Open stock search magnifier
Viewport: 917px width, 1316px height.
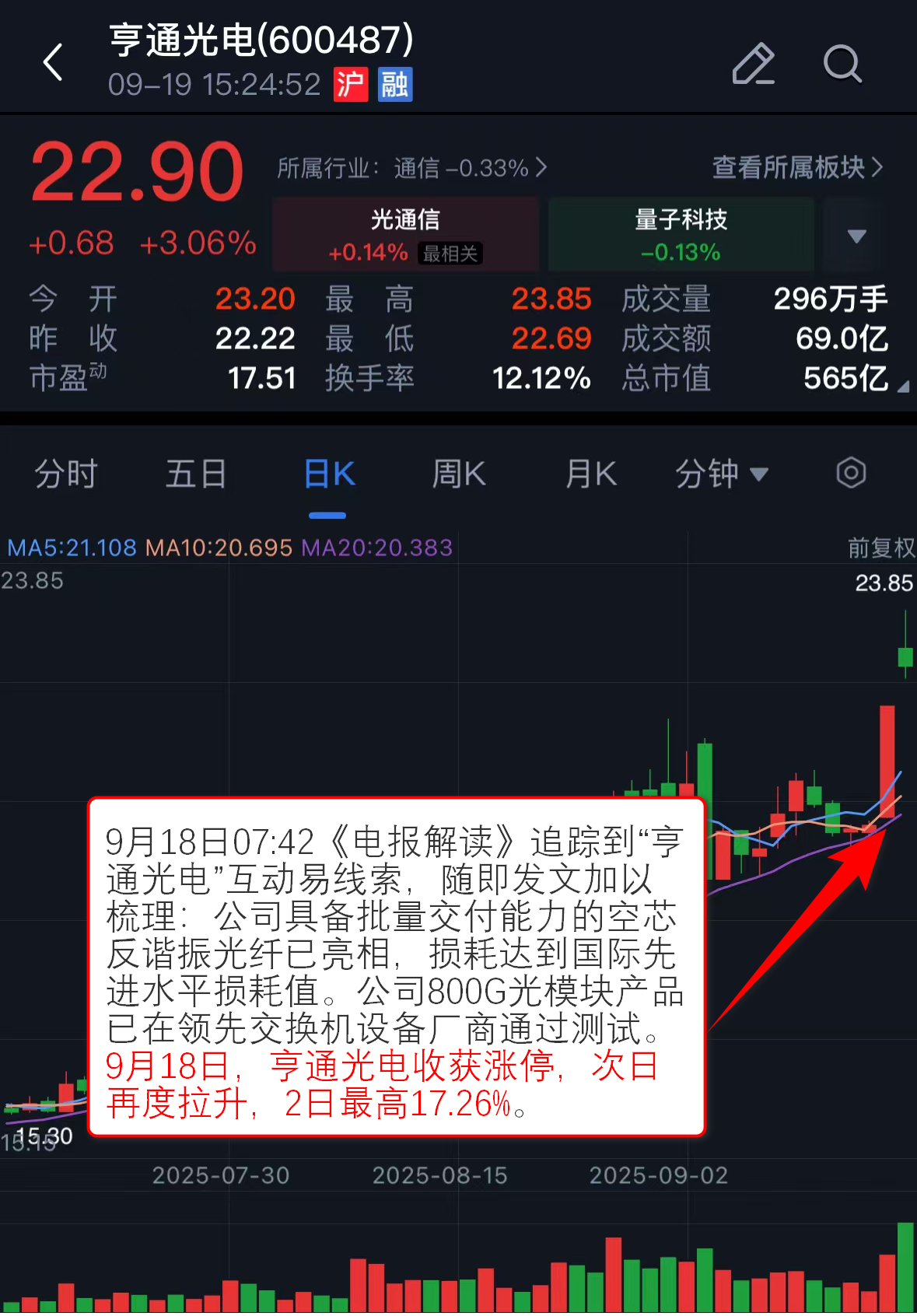(842, 64)
